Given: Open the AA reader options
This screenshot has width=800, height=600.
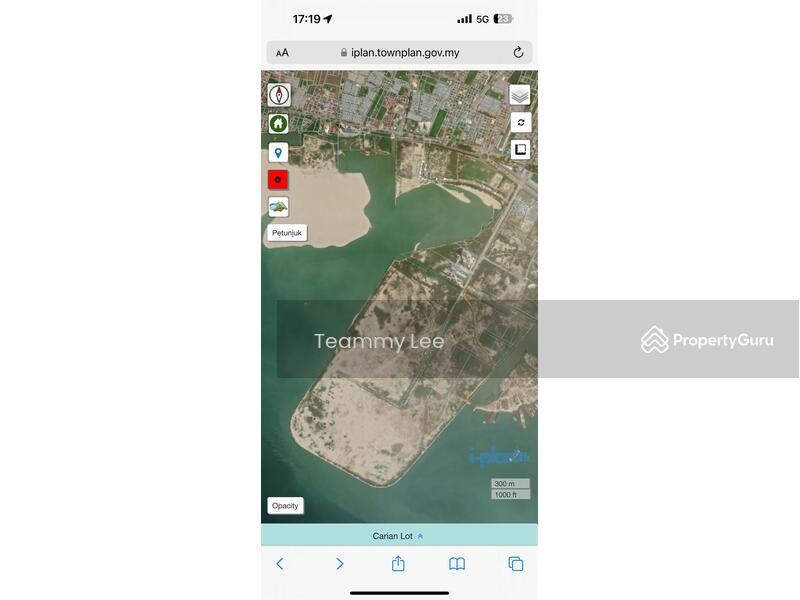Looking at the screenshot, I should 282,53.
